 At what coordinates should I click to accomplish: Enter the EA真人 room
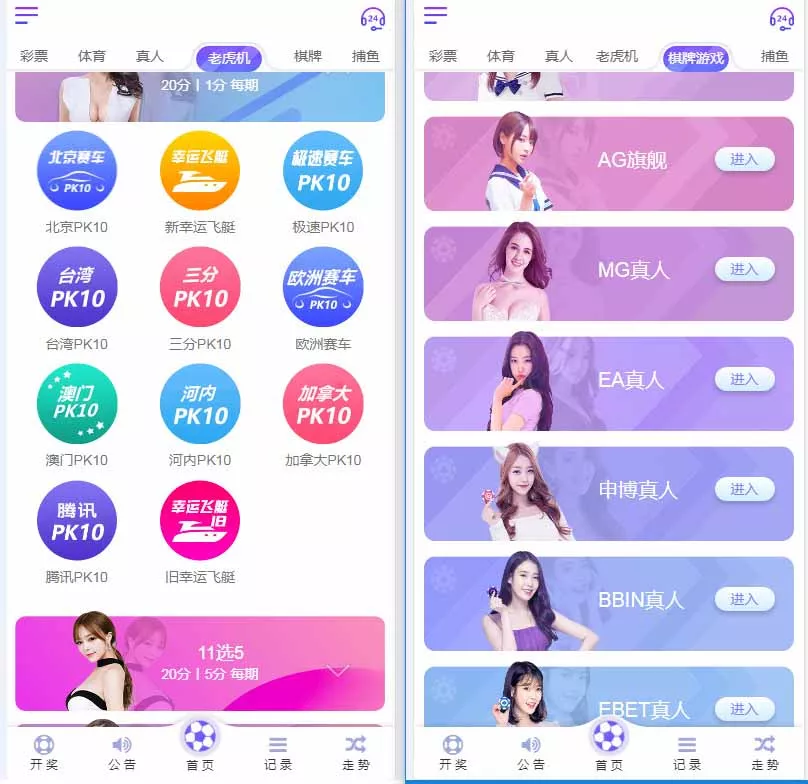(744, 379)
